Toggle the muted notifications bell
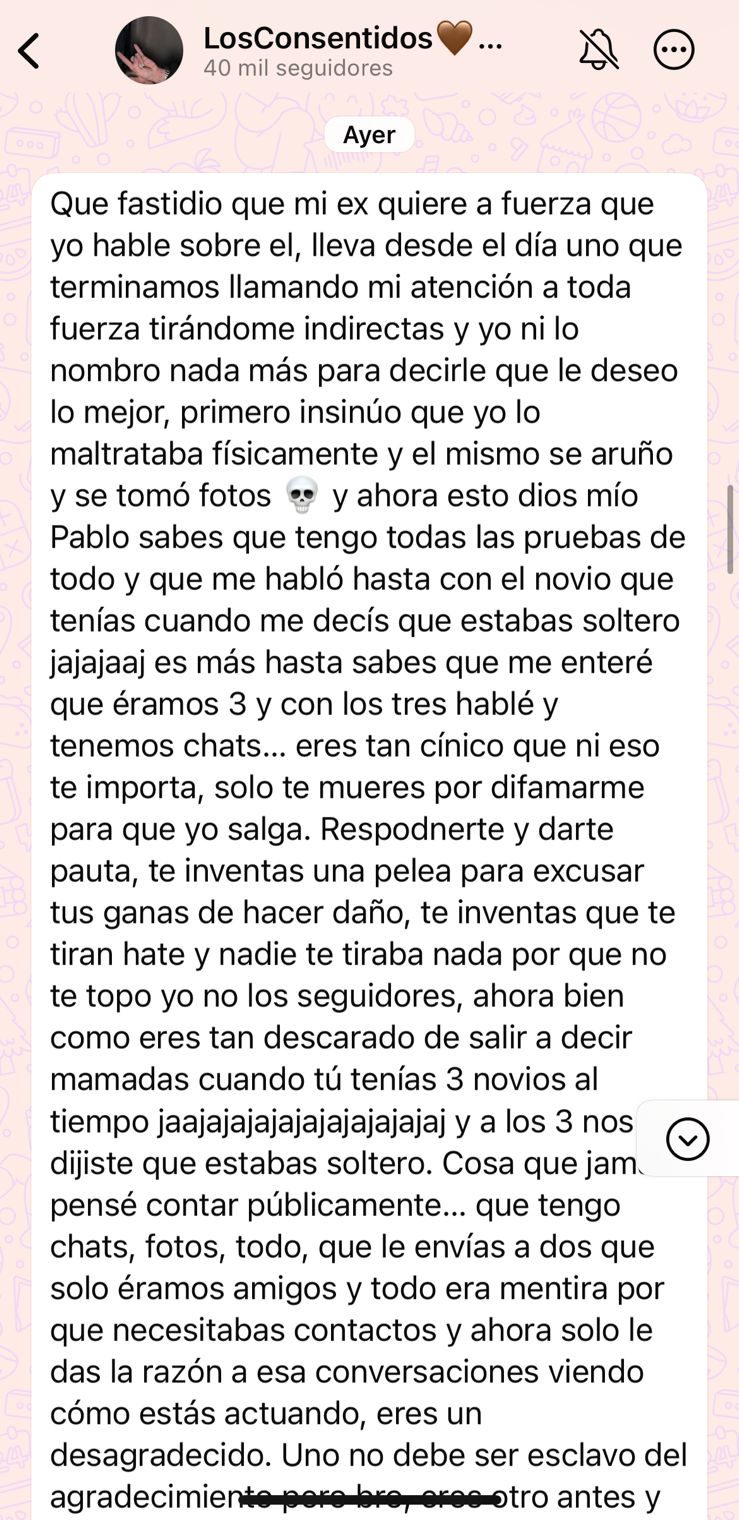The height and width of the screenshot is (1520, 739). coord(598,49)
